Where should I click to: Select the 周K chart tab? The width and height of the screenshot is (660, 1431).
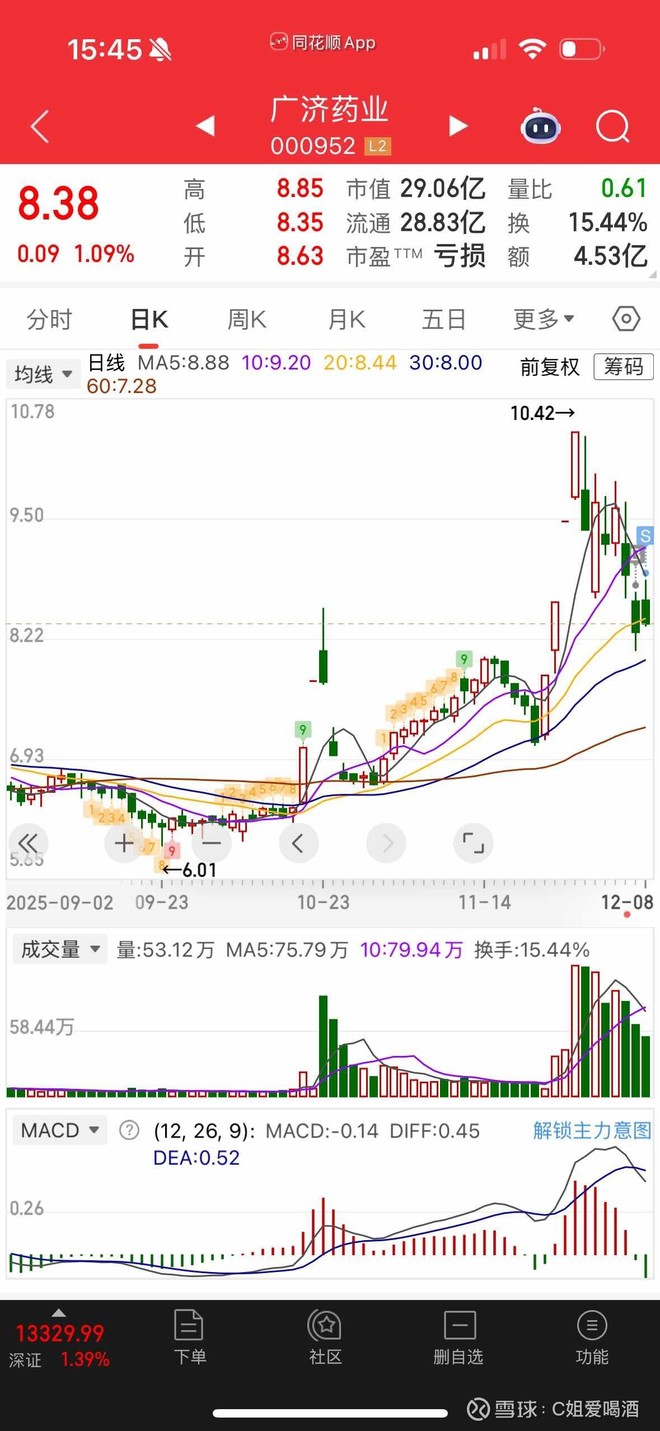pos(247,319)
